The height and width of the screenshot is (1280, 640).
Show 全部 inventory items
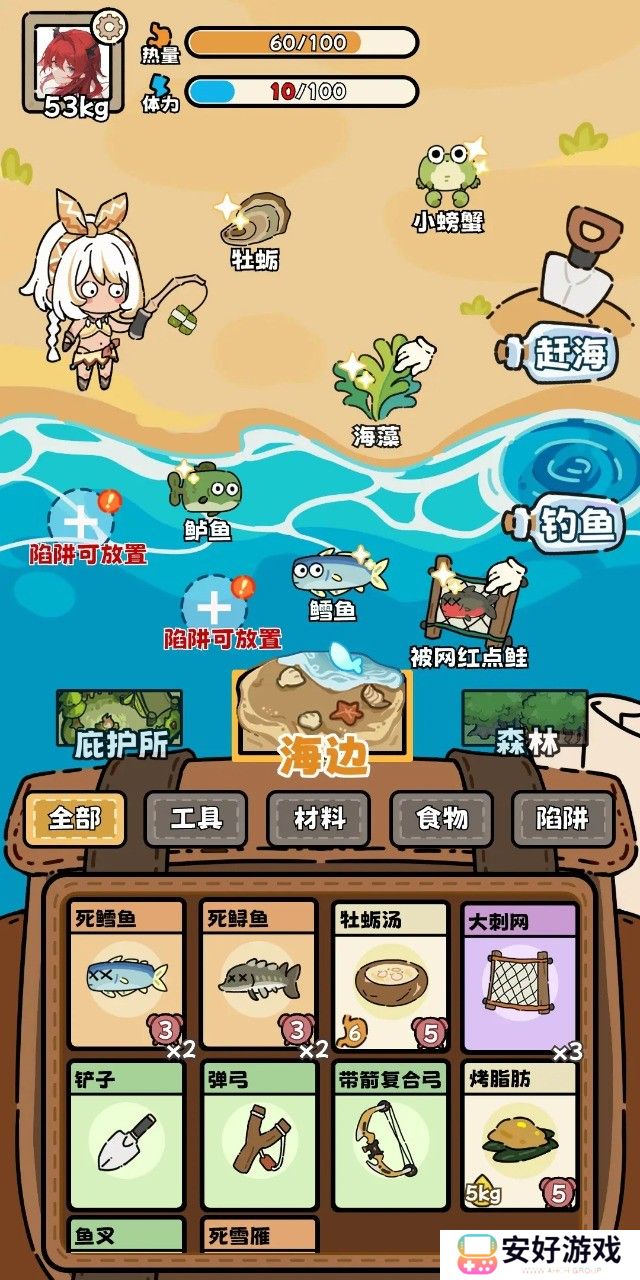pyautogui.click(x=75, y=819)
